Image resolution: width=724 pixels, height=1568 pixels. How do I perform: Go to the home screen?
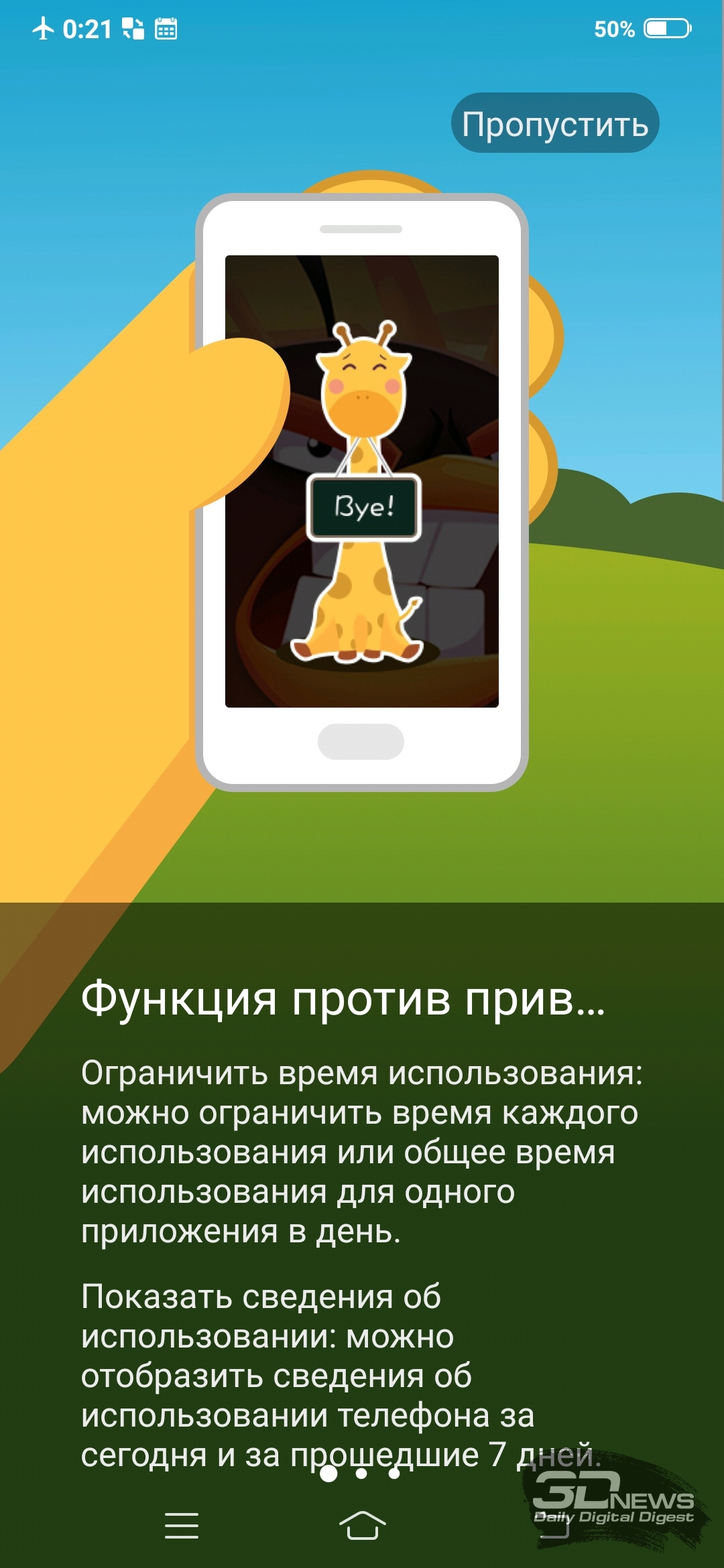tap(362, 1525)
